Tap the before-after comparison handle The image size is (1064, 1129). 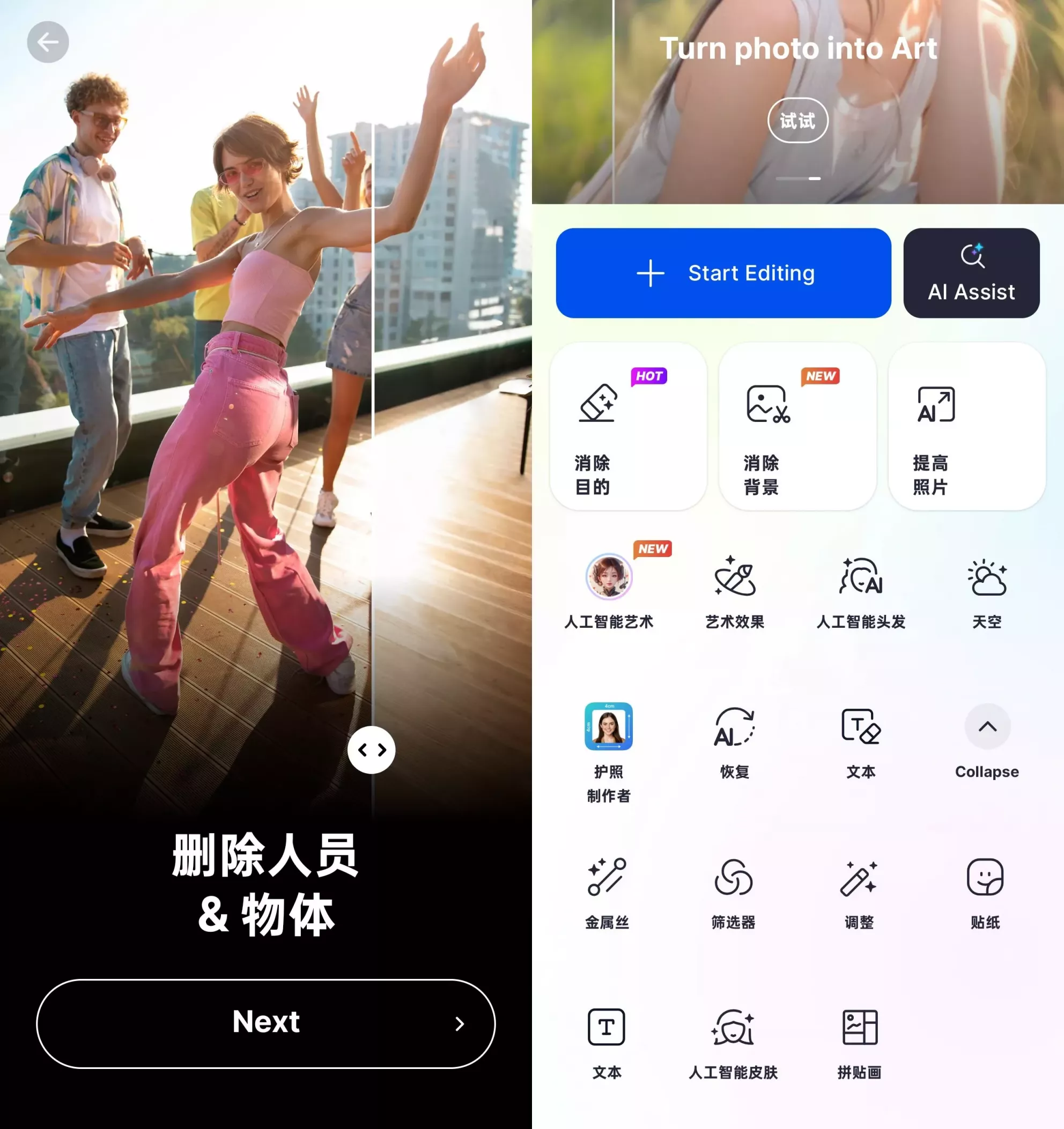coord(372,749)
